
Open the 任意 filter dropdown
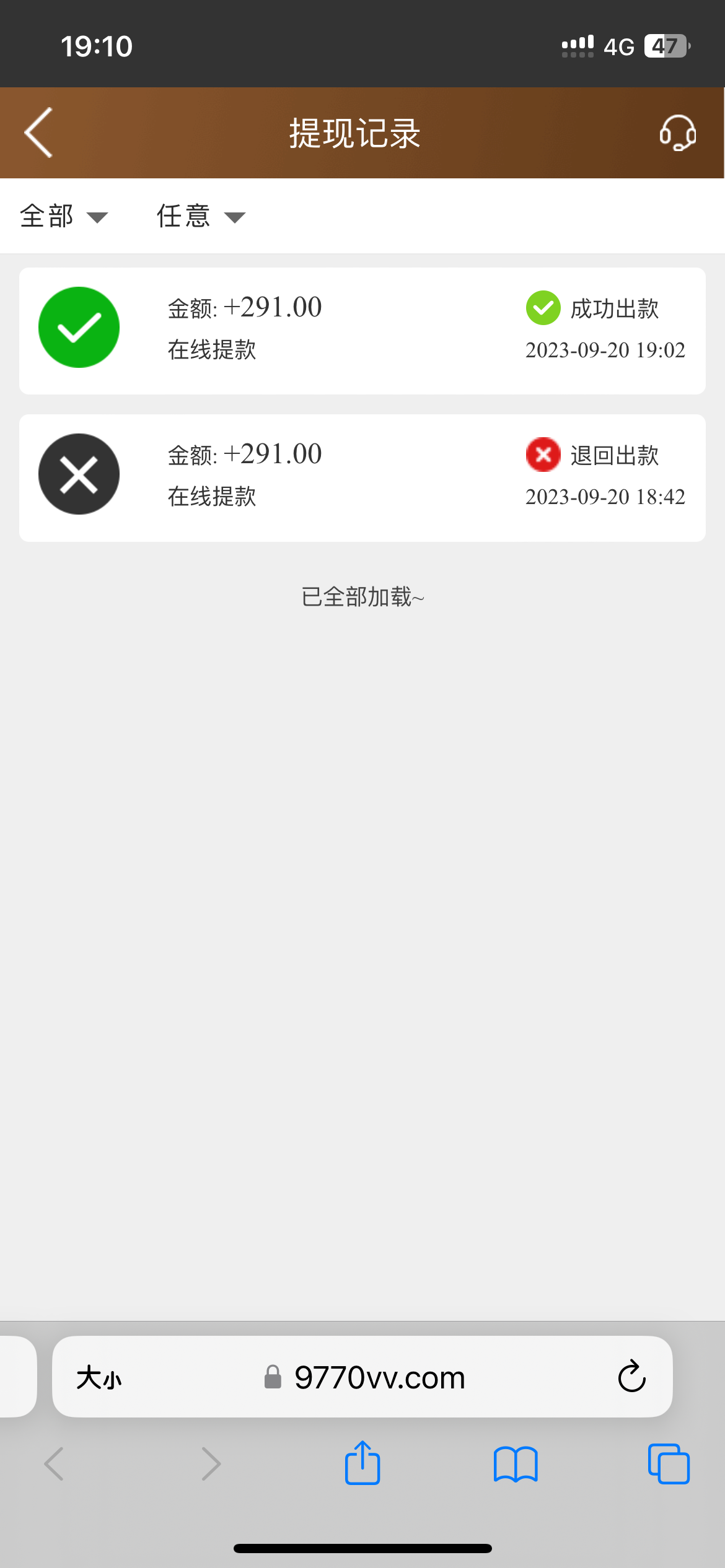pos(201,217)
